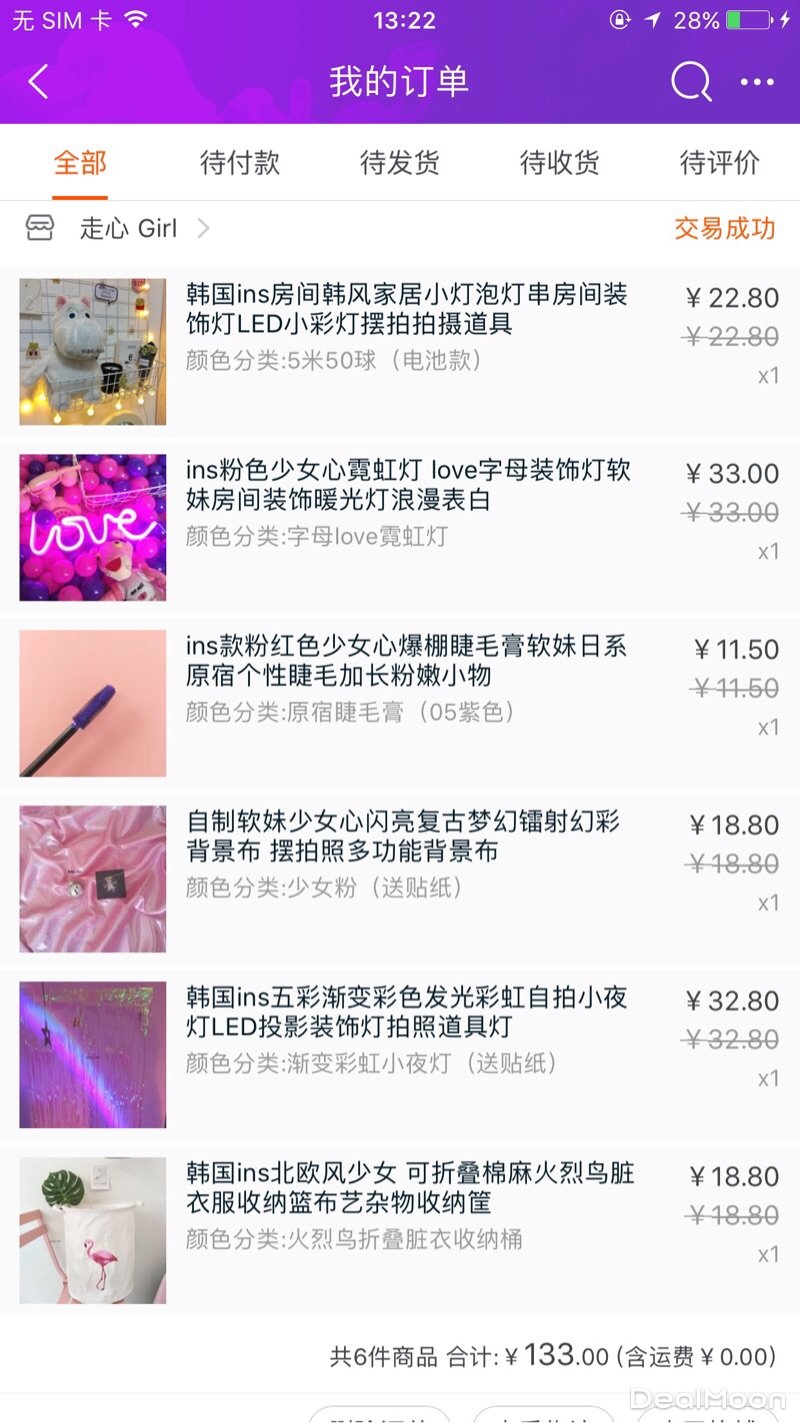
Task: Open the 走心 Girl shop page
Action: pyautogui.click(x=128, y=229)
